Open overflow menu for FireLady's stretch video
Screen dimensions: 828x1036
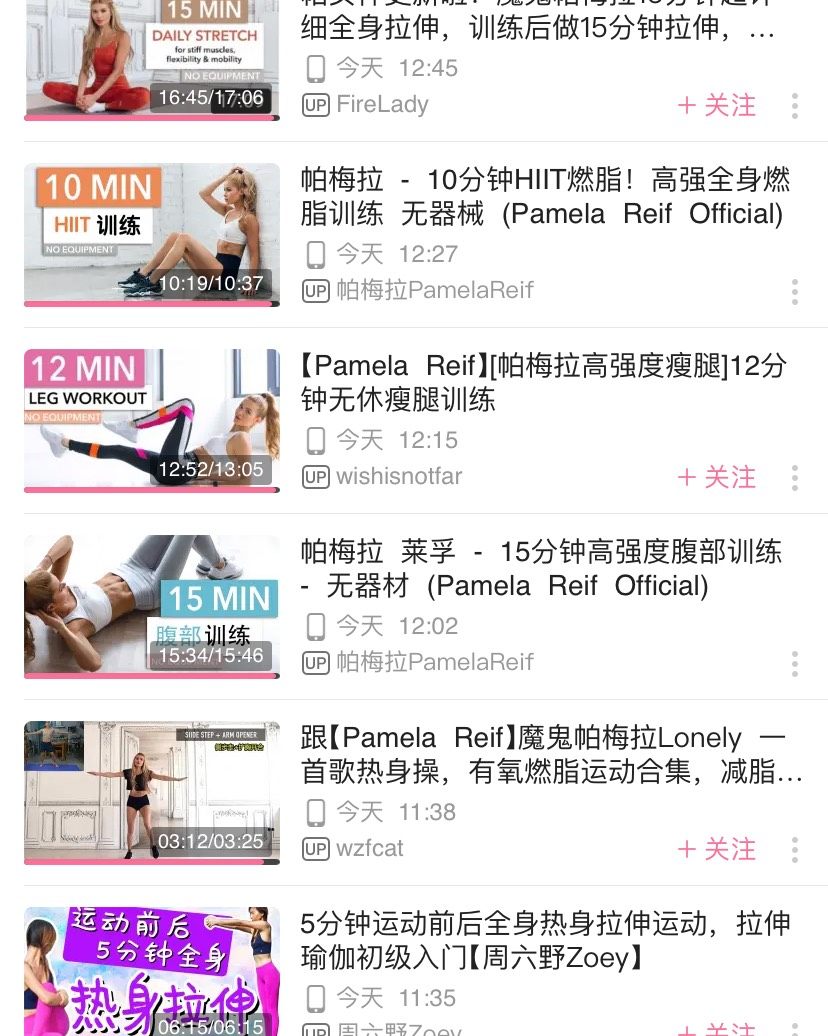[795, 105]
